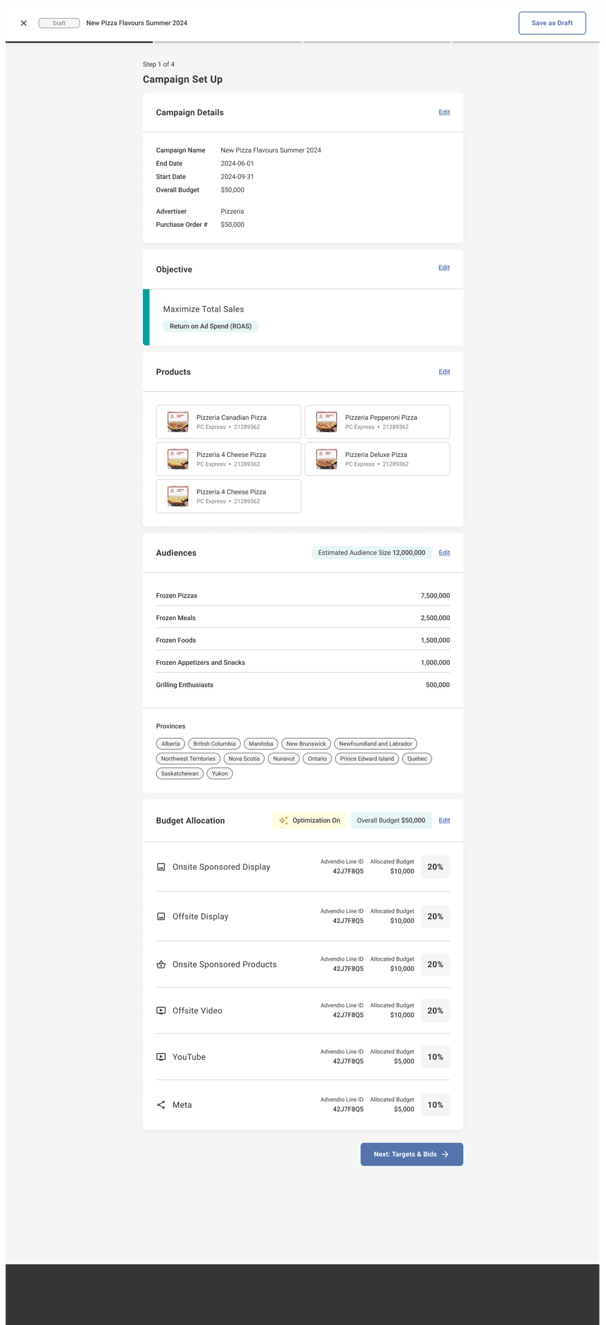The height and width of the screenshot is (1325, 606).
Task: Open the Pizzeria Canadian Pizza product card
Action: click(228, 422)
